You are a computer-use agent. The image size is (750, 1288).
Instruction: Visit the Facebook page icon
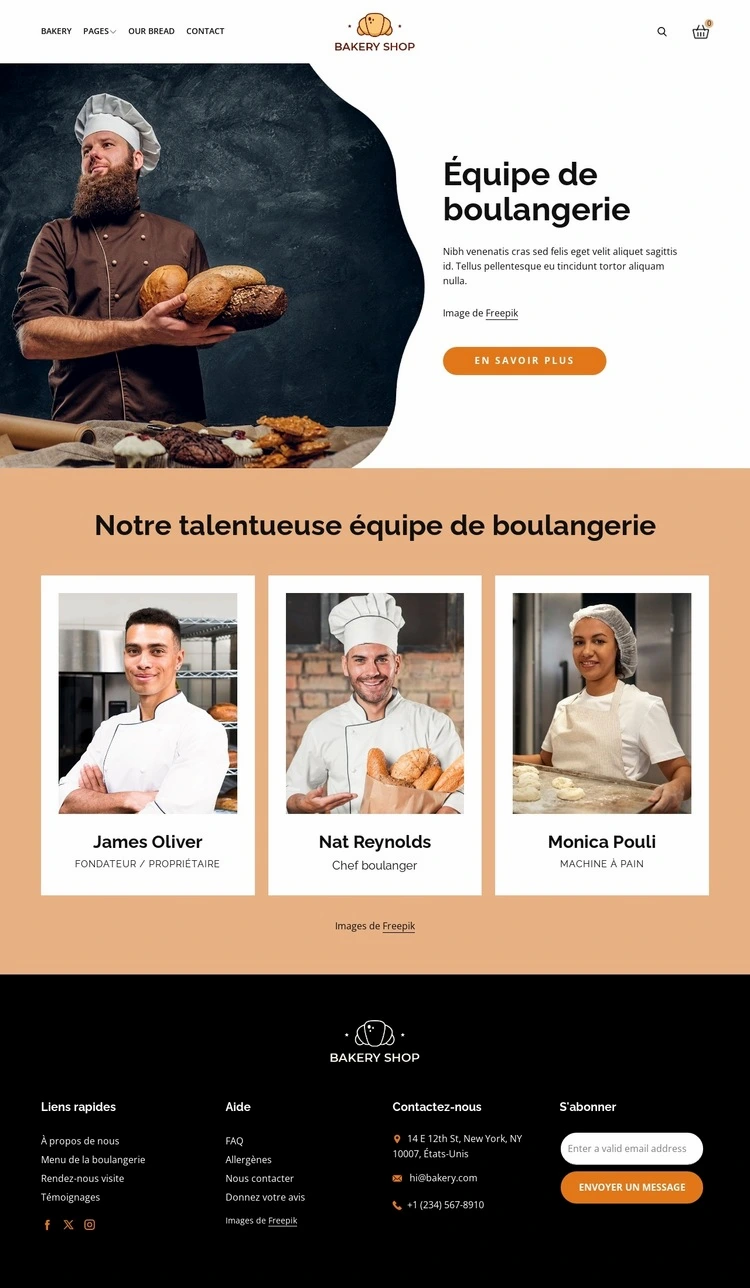point(47,1225)
